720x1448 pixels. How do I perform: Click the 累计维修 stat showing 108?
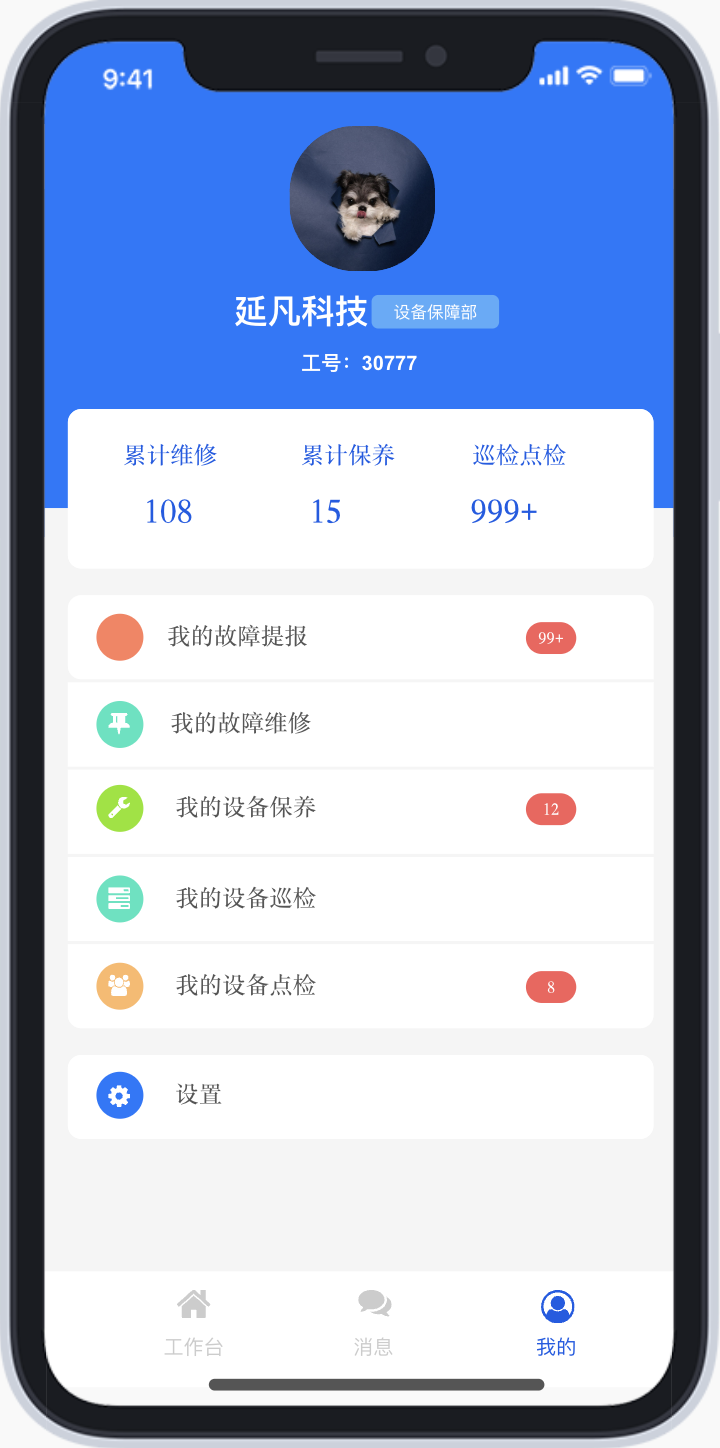pos(168,487)
